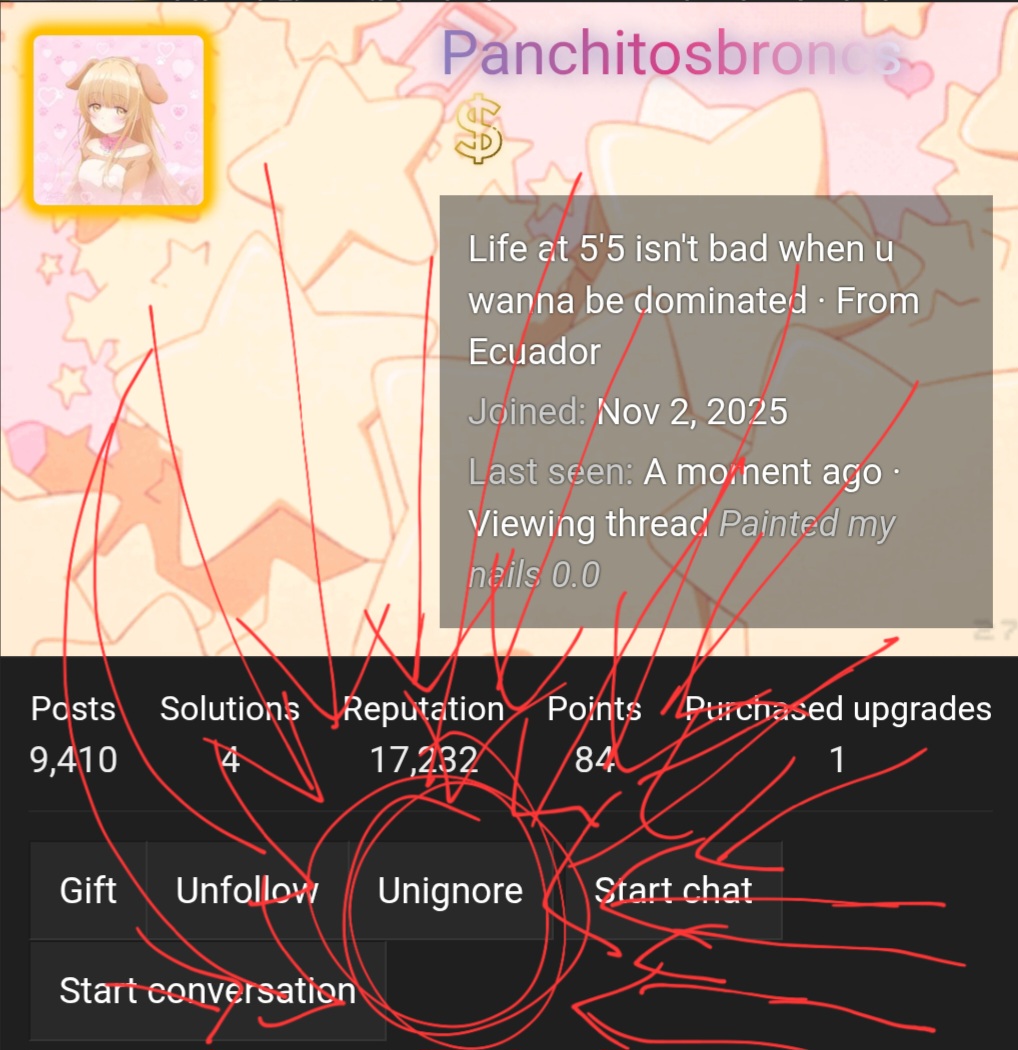
Task: Click the Posts count 9,410
Action: 72,760
